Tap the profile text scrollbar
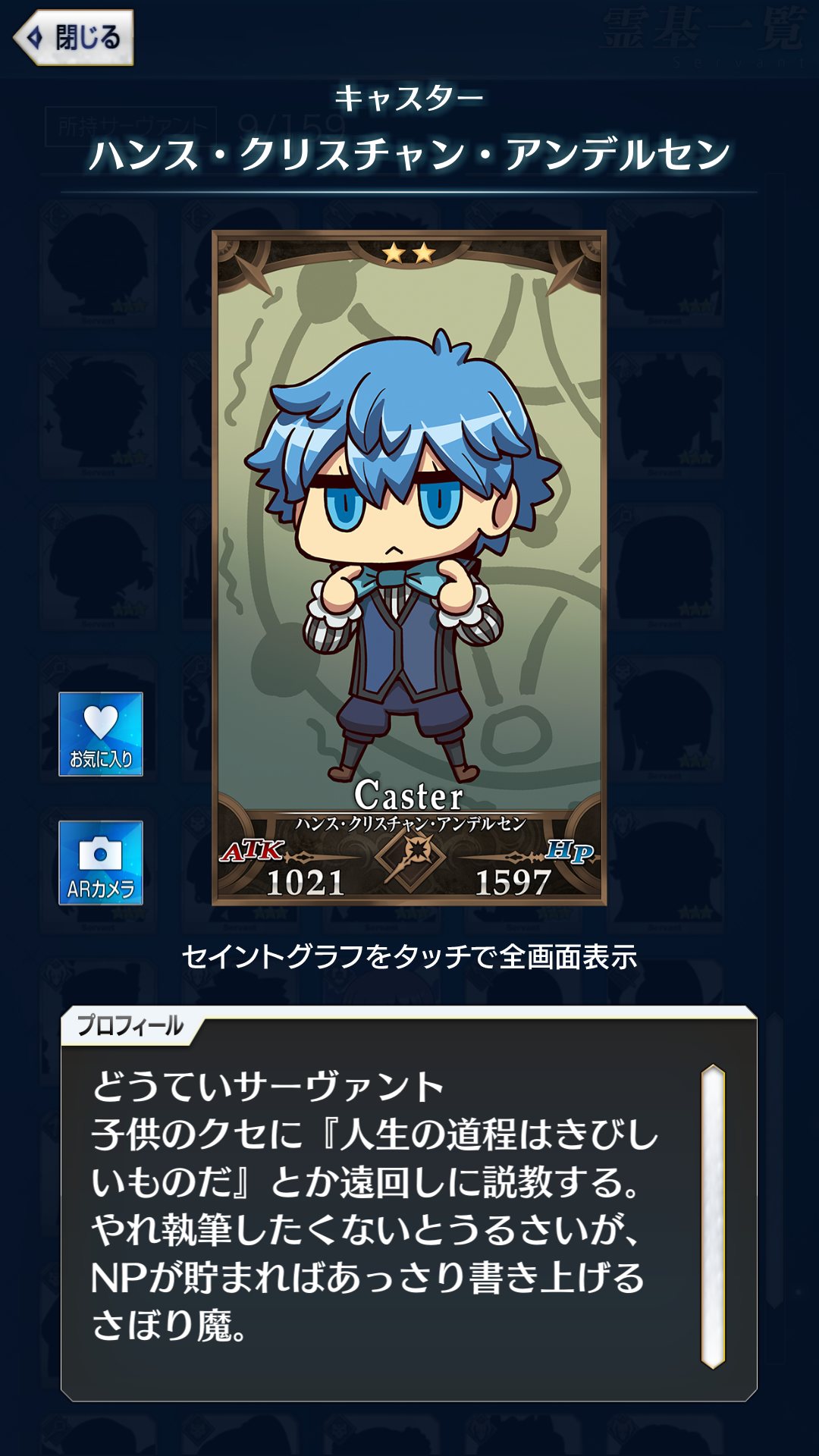The height and width of the screenshot is (1456, 819). (x=713, y=1216)
